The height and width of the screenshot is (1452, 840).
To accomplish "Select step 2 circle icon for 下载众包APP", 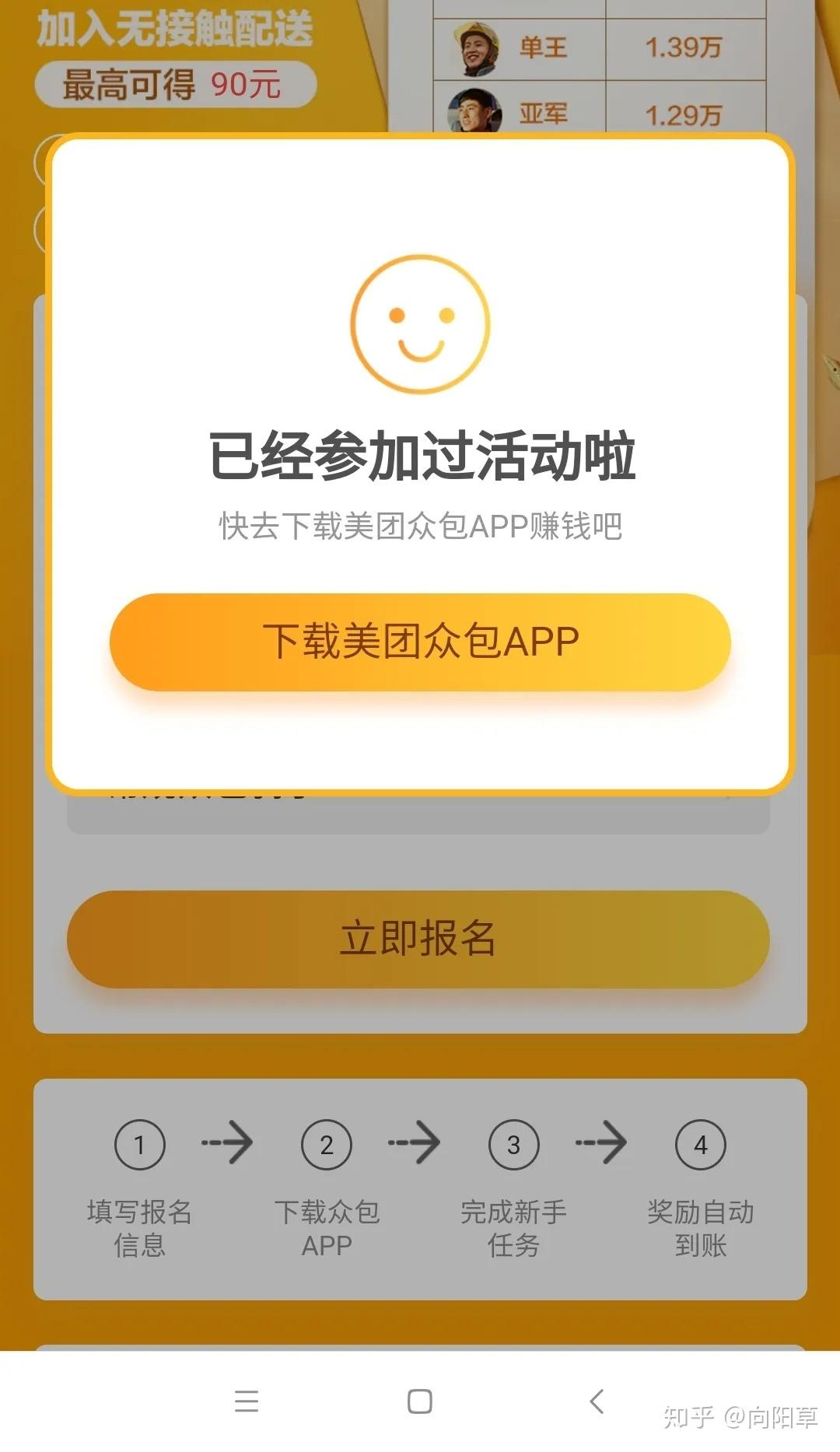I will pos(326,1143).
